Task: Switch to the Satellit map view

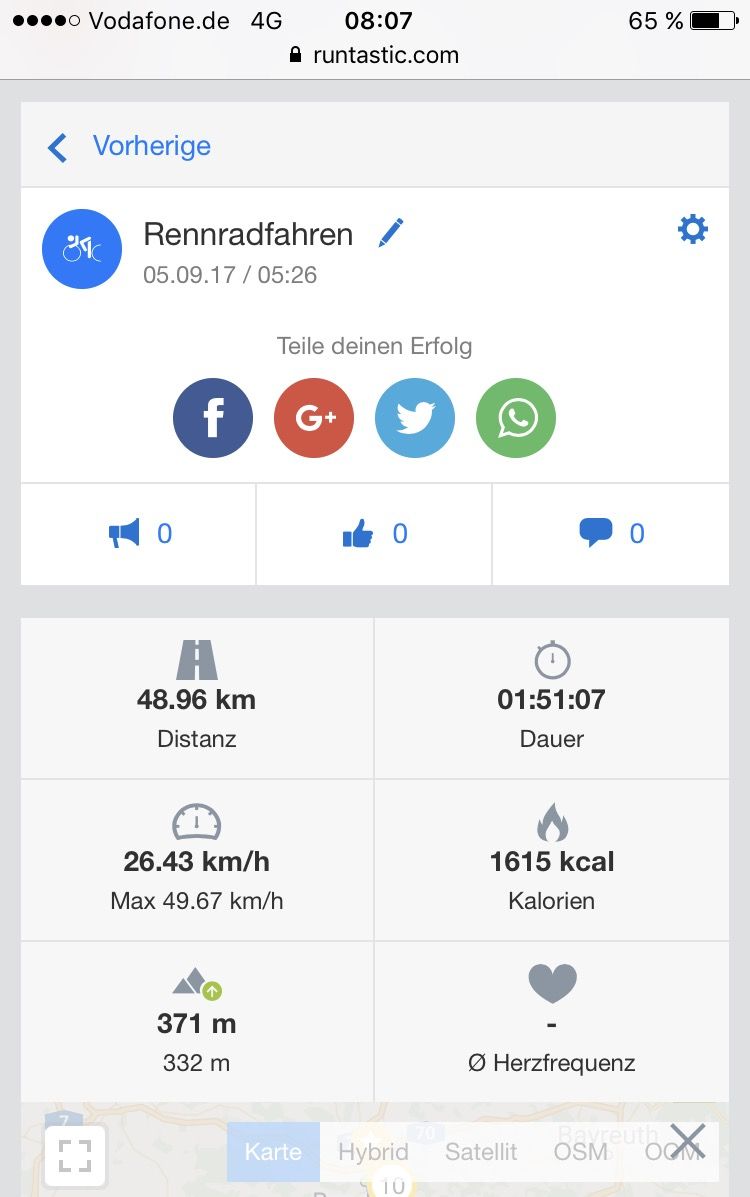Action: point(481,1152)
